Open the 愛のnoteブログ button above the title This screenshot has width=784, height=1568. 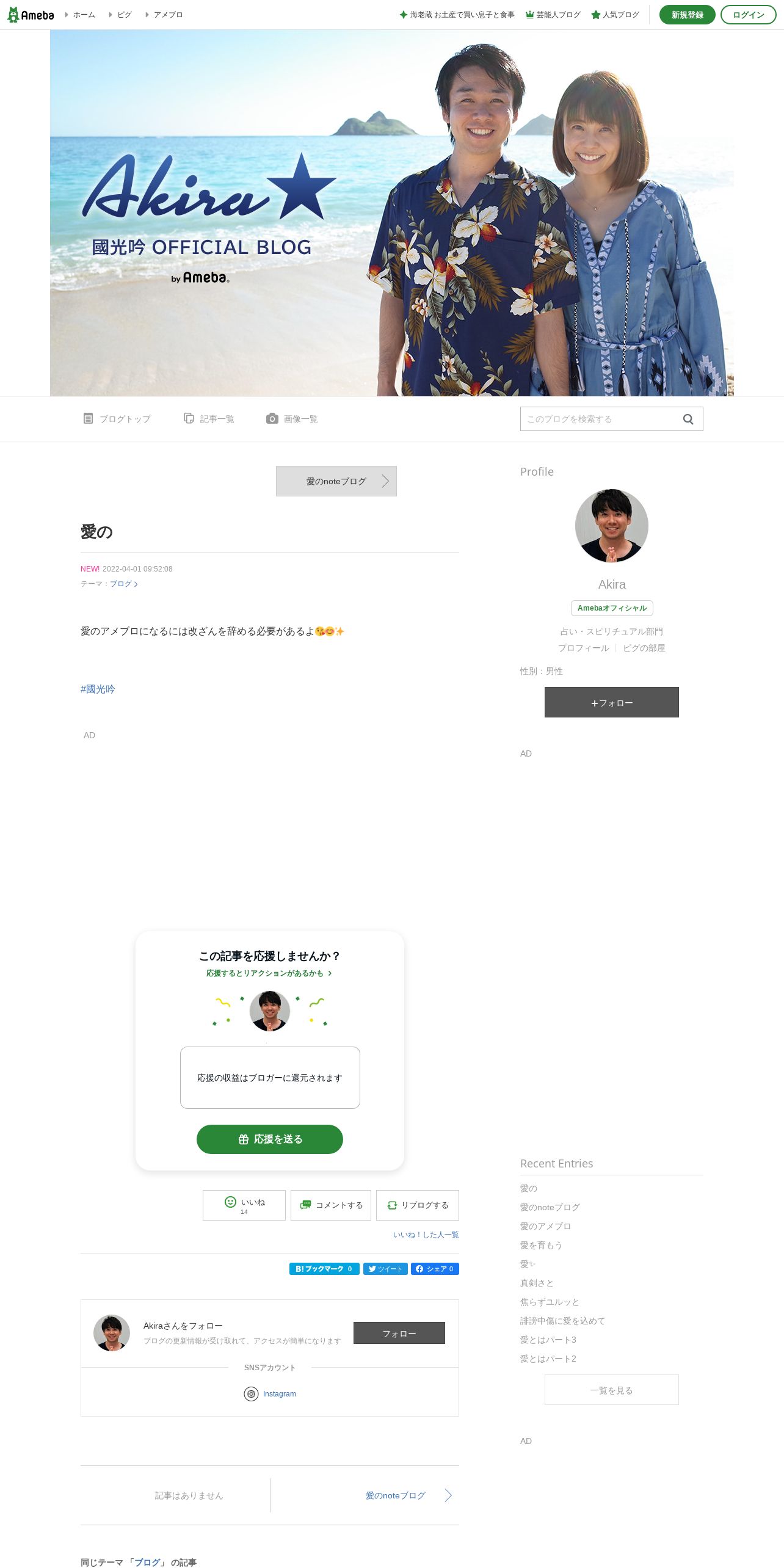click(x=336, y=481)
